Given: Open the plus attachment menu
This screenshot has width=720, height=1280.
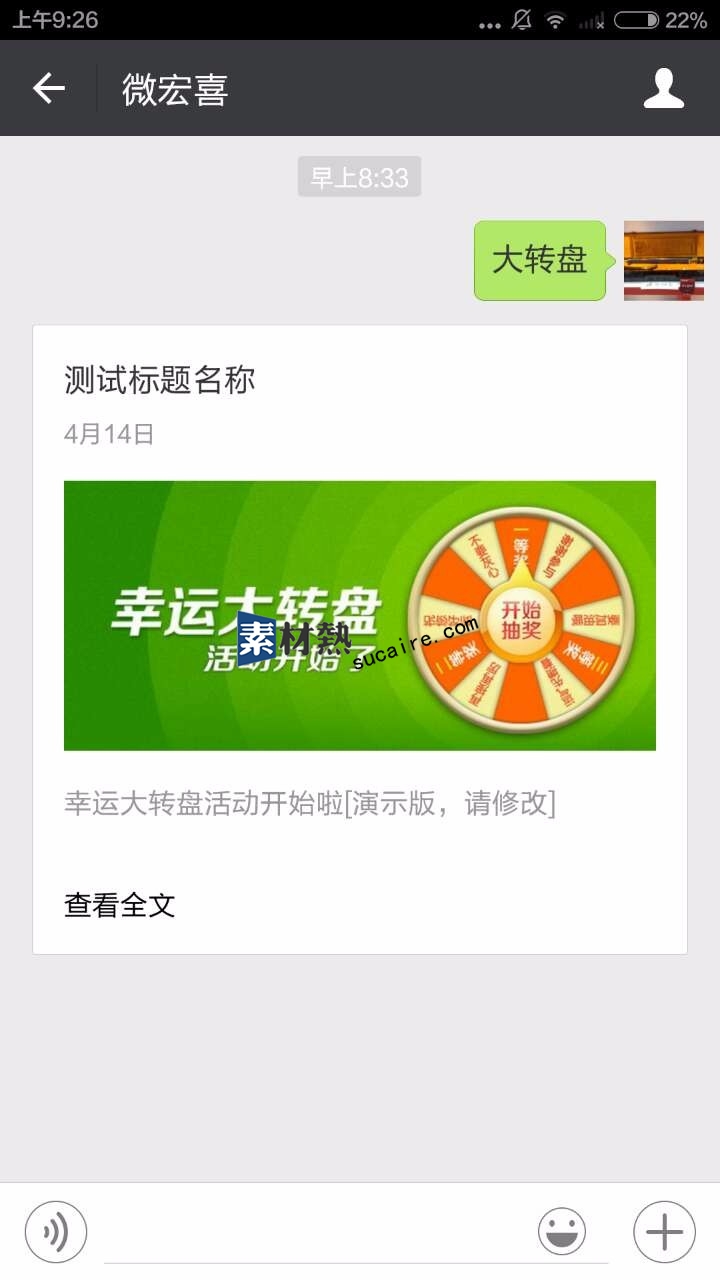Looking at the screenshot, I should click(x=664, y=1232).
